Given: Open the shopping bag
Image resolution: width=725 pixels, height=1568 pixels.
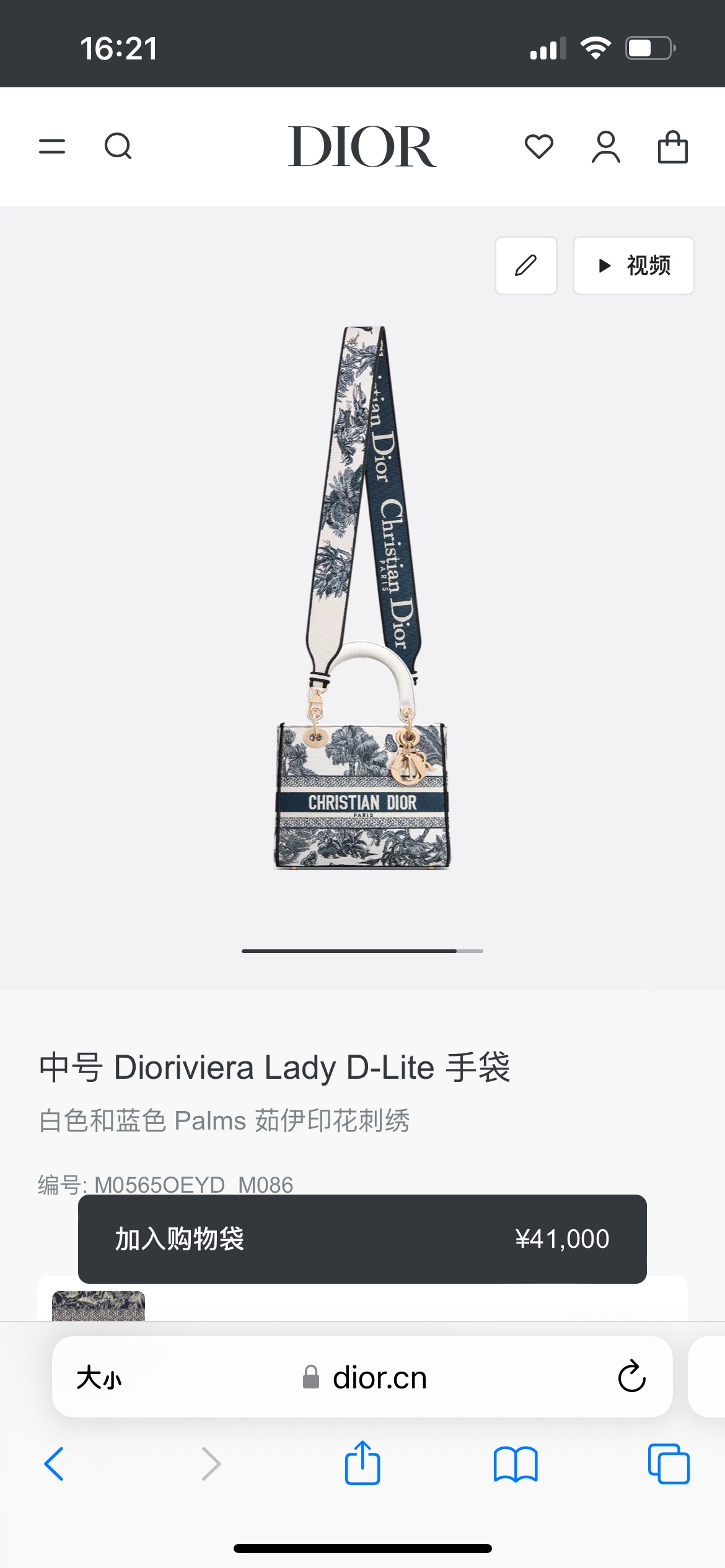Looking at the screenshot, I should tap(672, 147).
